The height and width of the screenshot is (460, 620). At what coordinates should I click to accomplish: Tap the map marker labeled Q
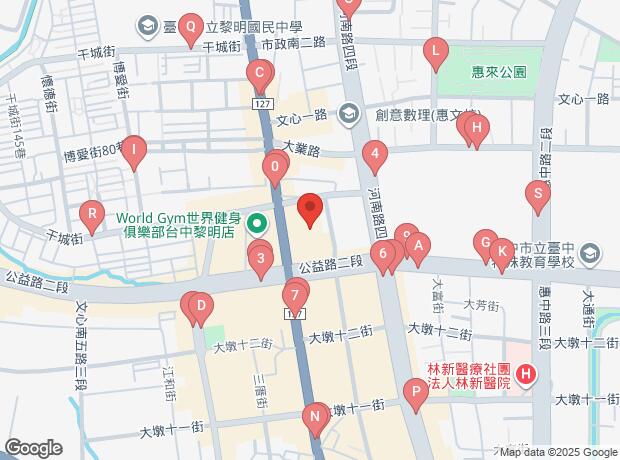191,28
